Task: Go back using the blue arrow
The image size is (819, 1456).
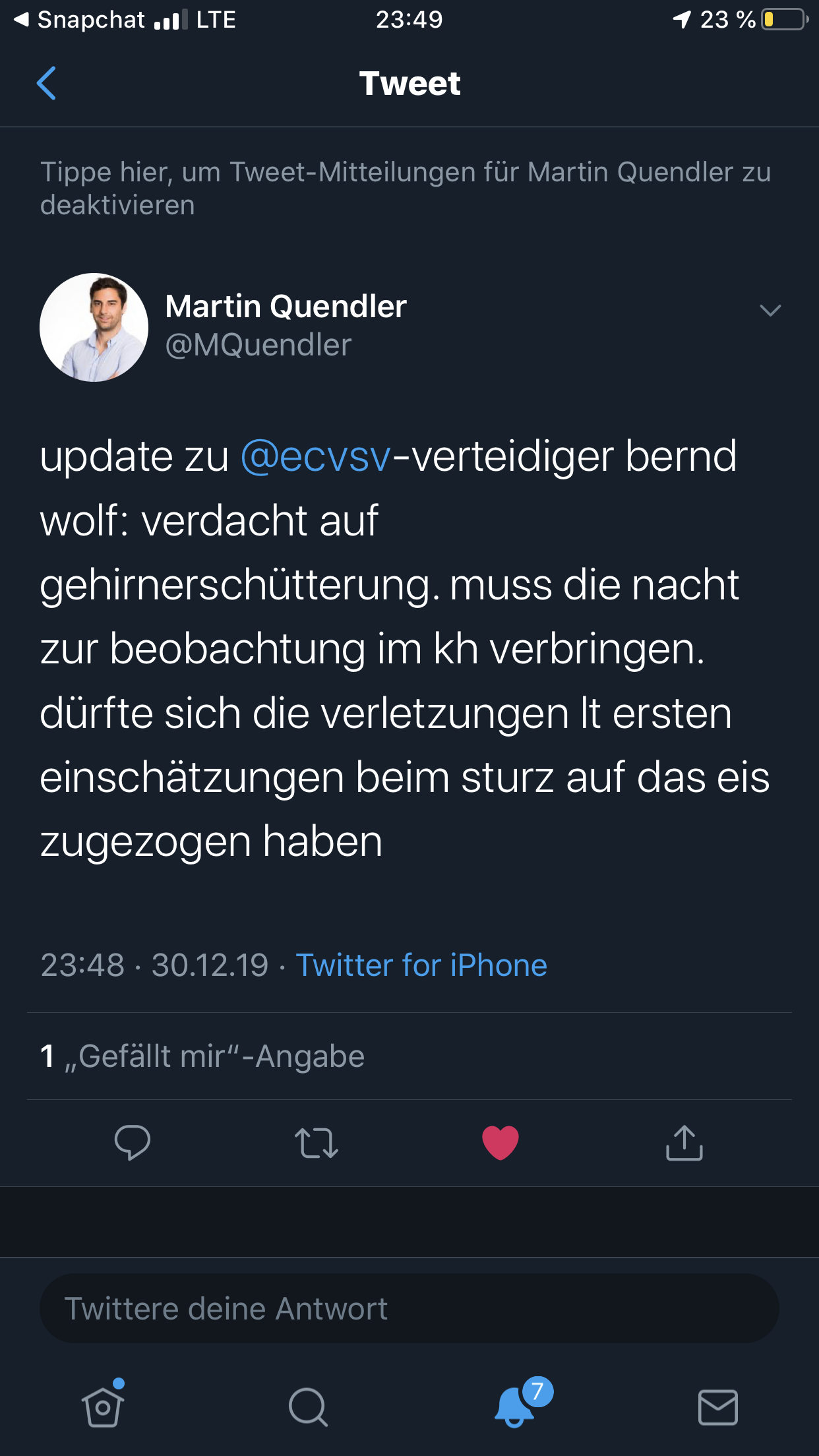Action: [x=46, y=83]
